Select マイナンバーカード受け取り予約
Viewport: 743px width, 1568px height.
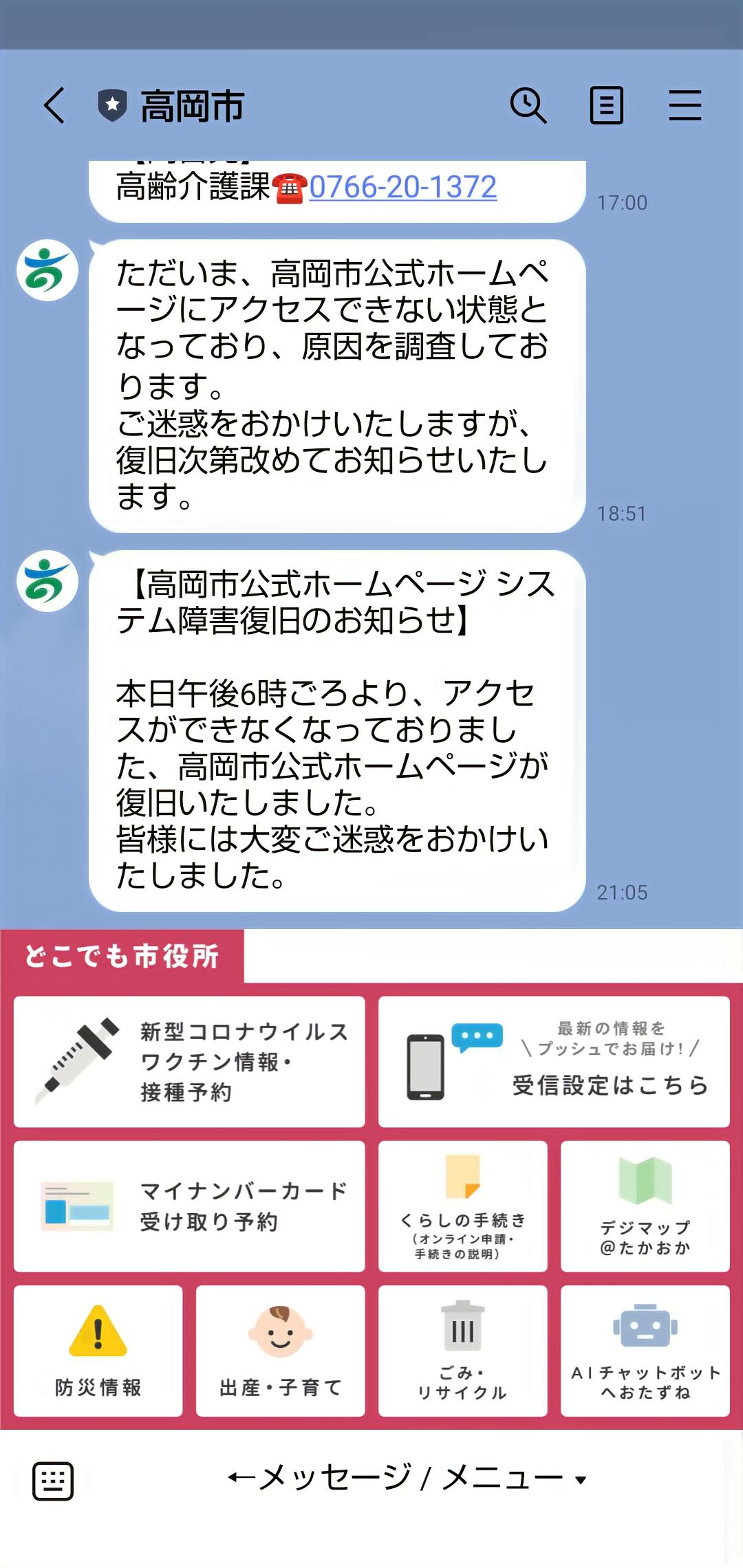coord(189,1206)
